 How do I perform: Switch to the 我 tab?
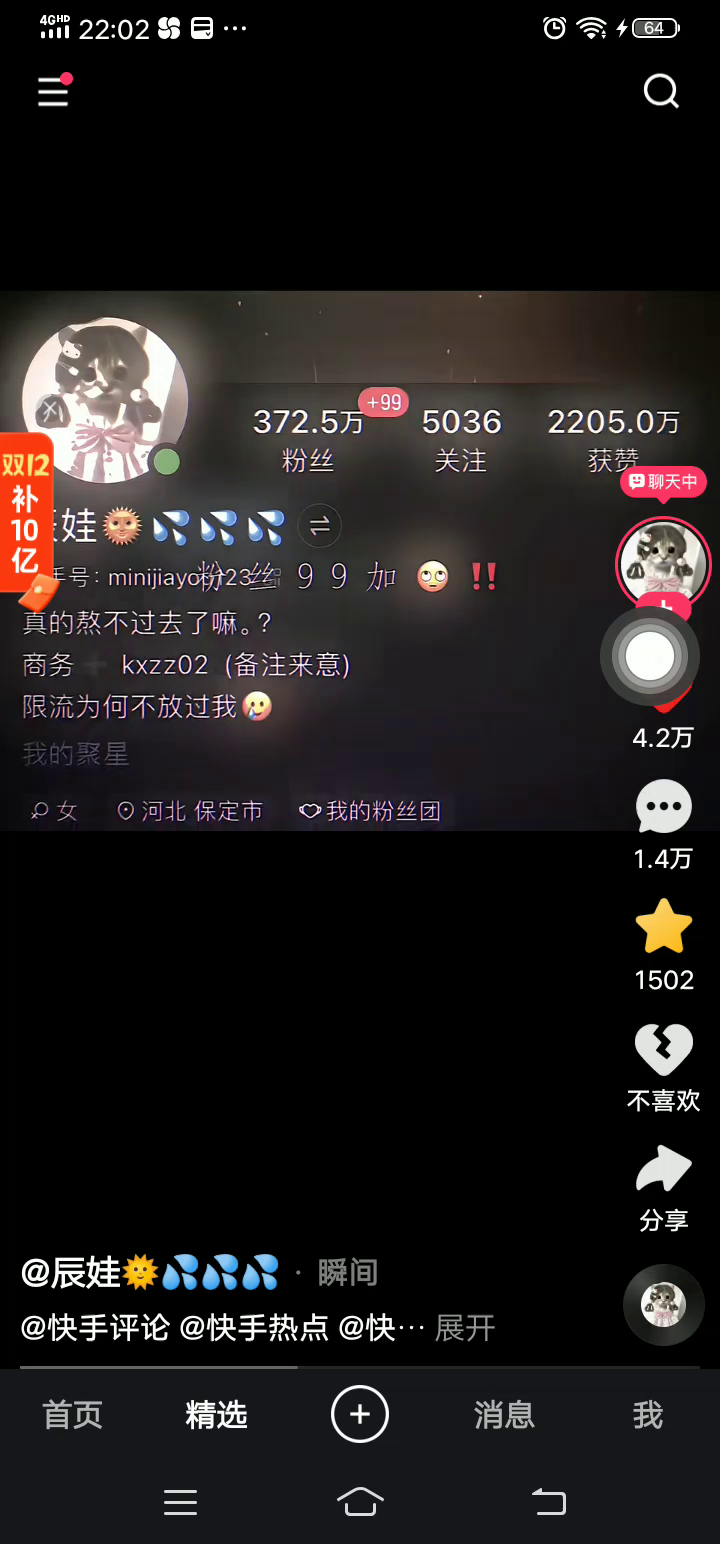coord(647,1415)
